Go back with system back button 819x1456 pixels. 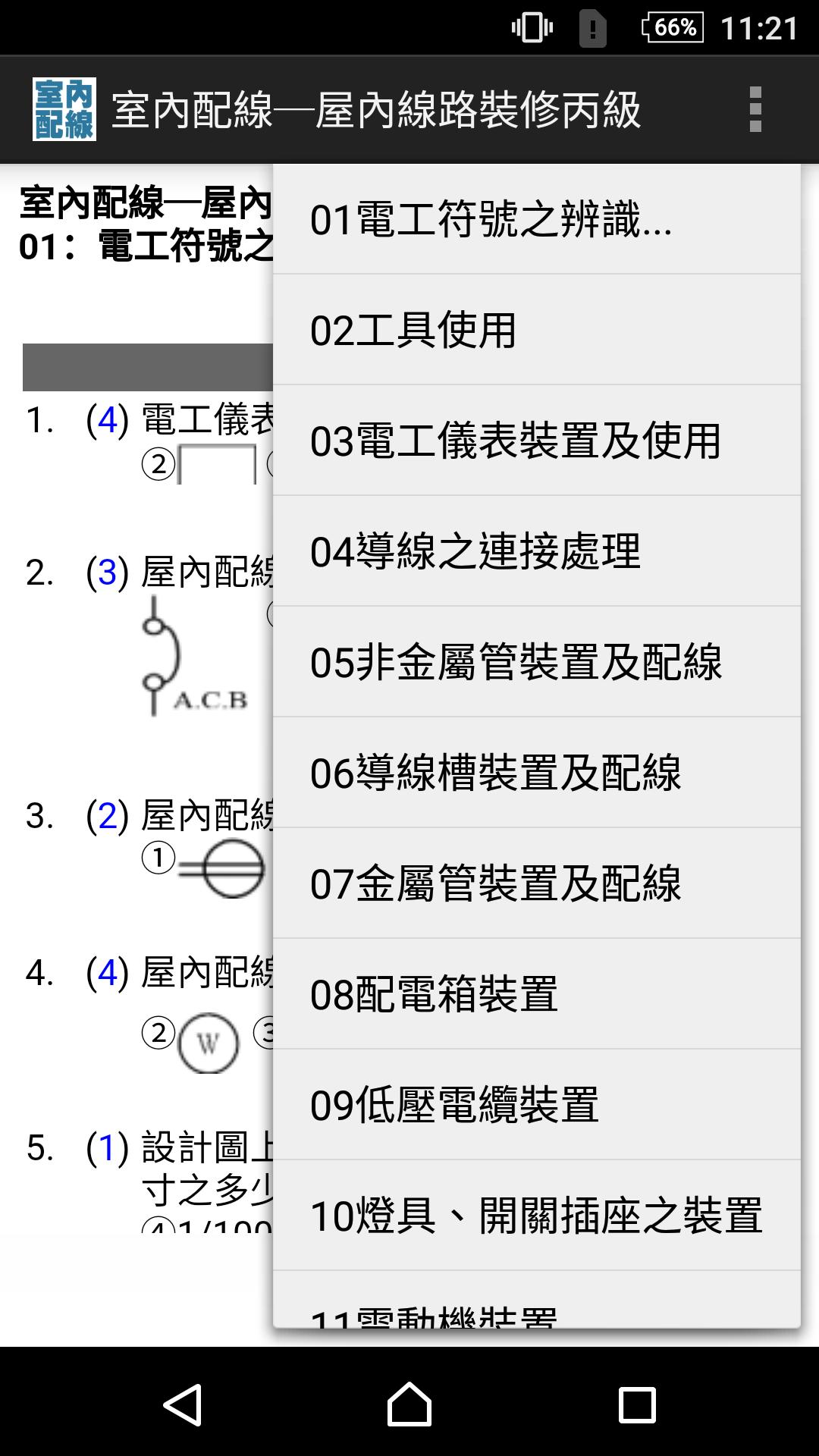(183, 1404)
